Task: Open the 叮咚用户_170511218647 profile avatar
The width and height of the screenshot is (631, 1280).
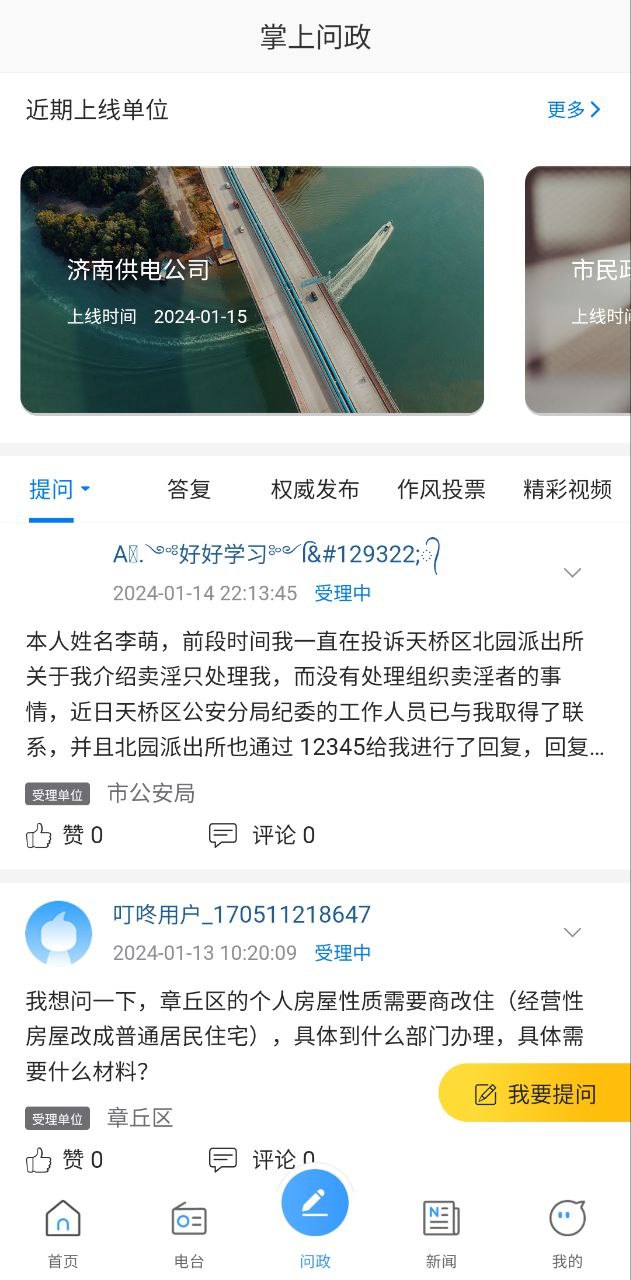Action: pyautogui.click(x=58, y=933)
